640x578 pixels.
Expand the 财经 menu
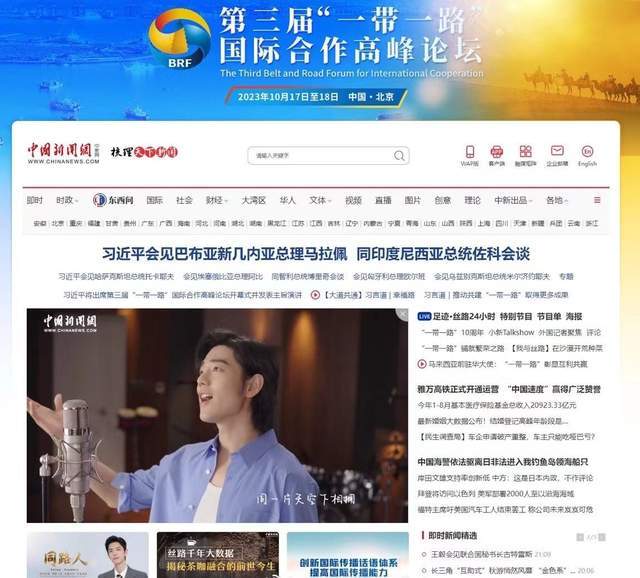point(216,200)
